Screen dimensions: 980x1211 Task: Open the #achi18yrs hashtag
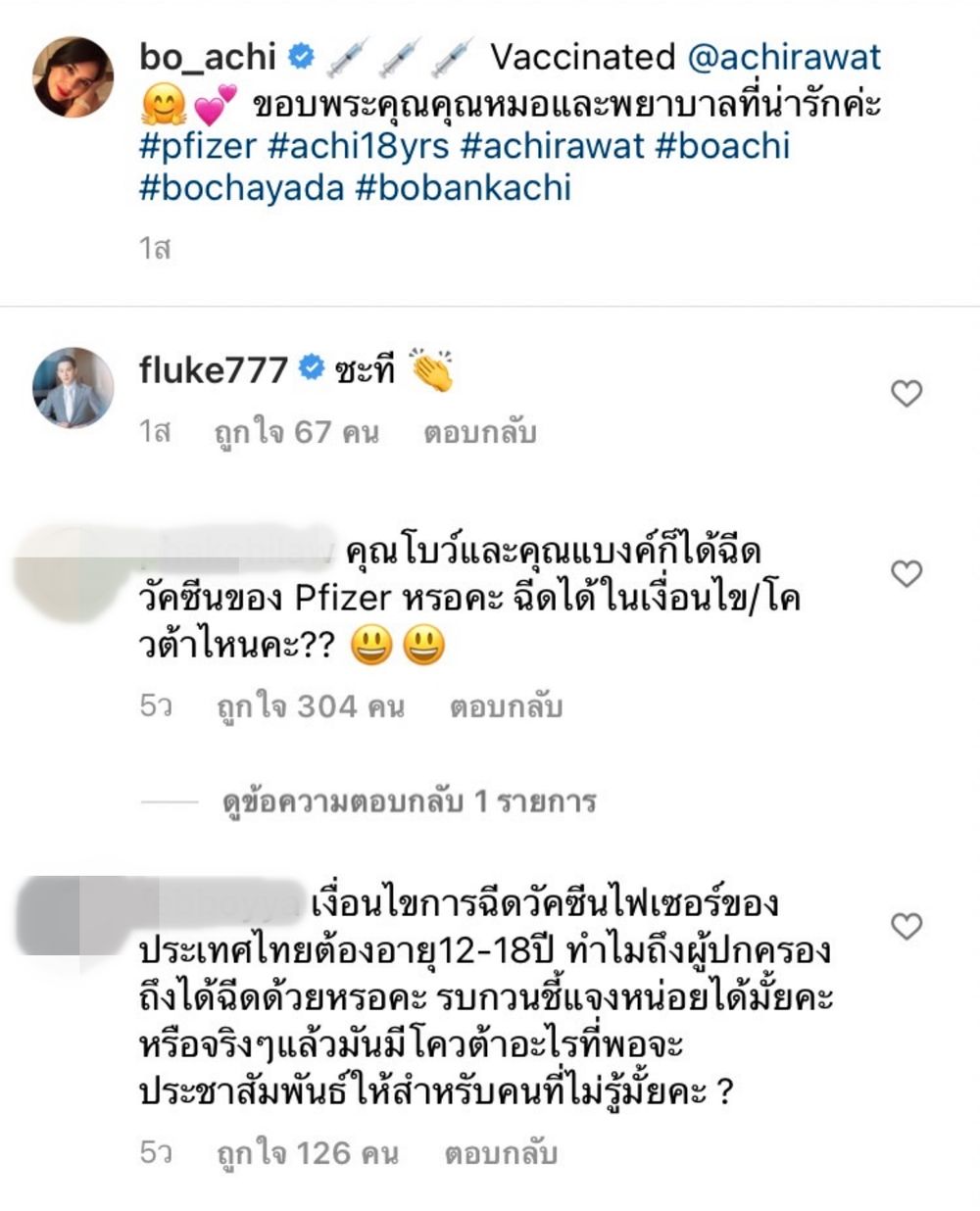point(359,147)
